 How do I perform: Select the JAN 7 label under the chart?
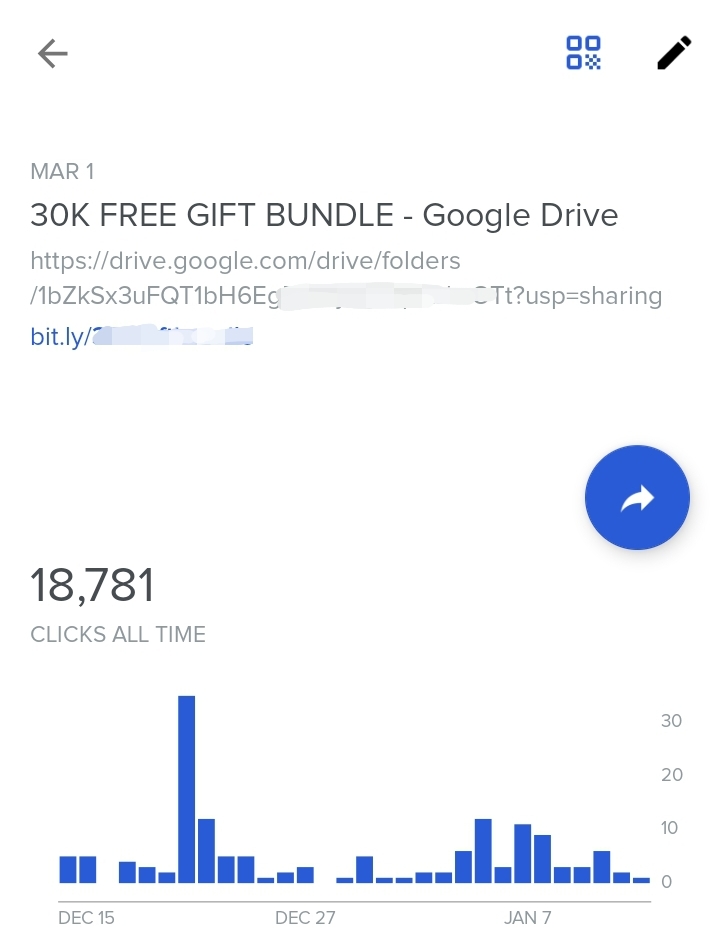click(x=527, y=917)
